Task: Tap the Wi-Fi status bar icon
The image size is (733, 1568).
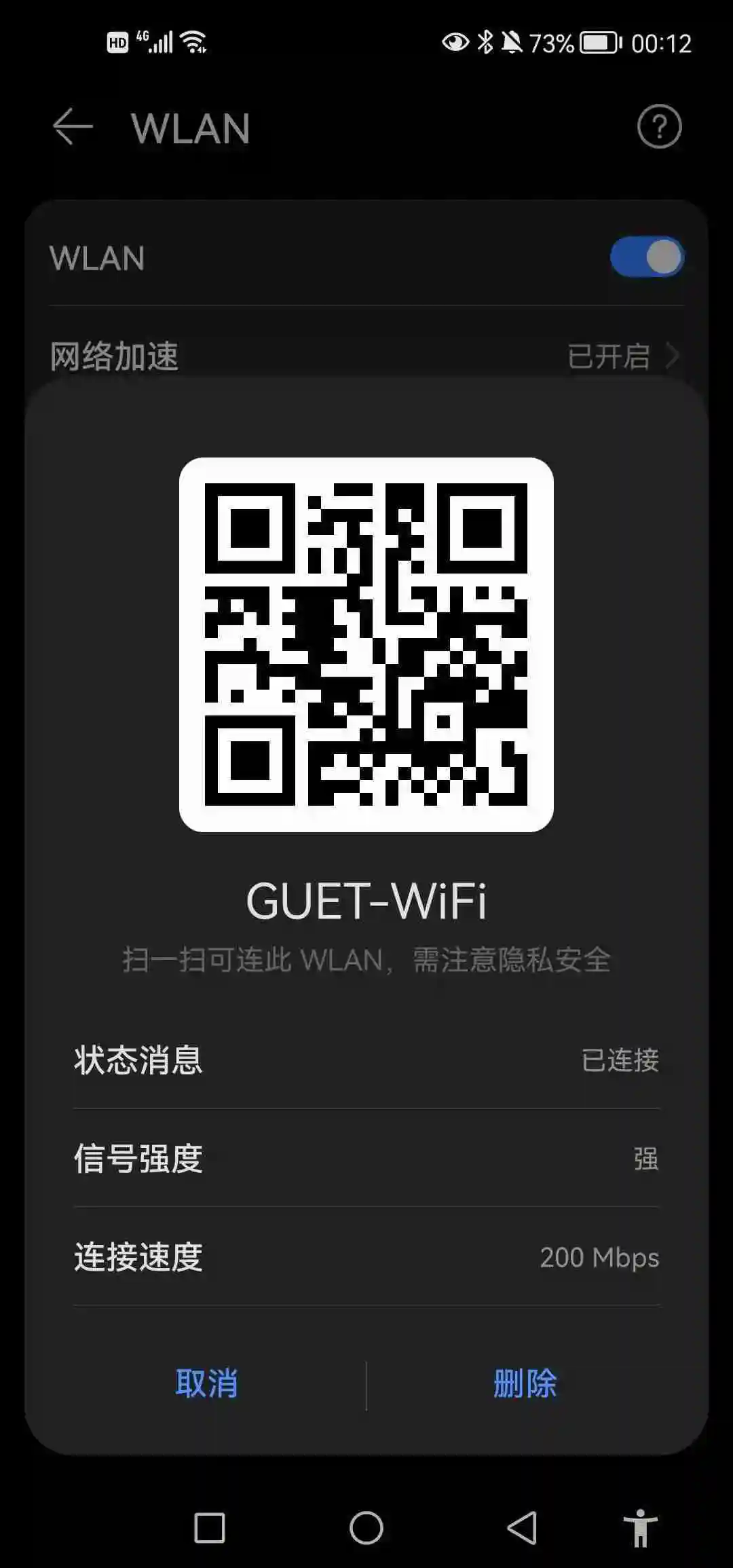Action: coord(195,42)
